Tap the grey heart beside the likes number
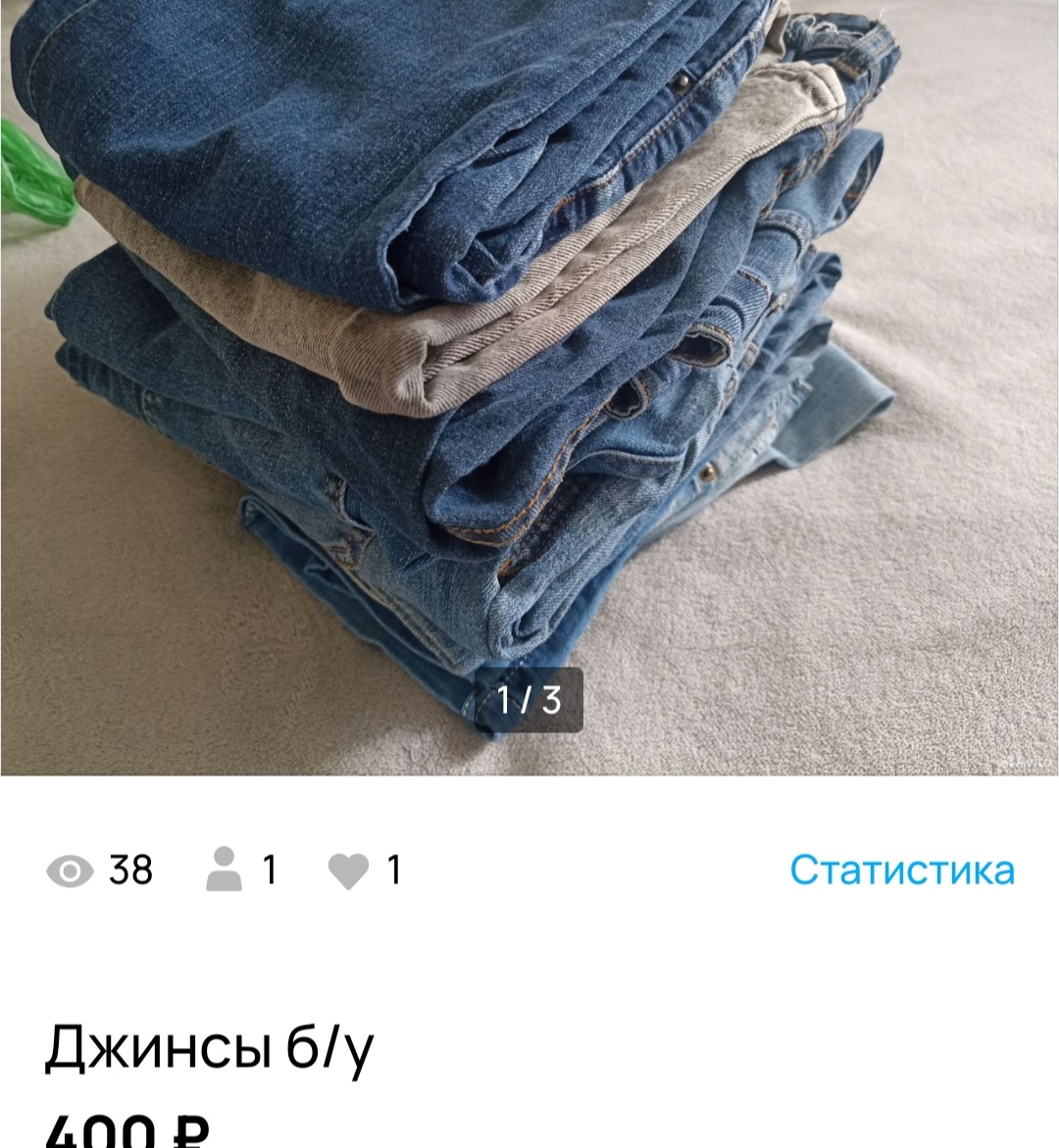This screenshot has height=1148, width=1059. [x=349, y=869]
